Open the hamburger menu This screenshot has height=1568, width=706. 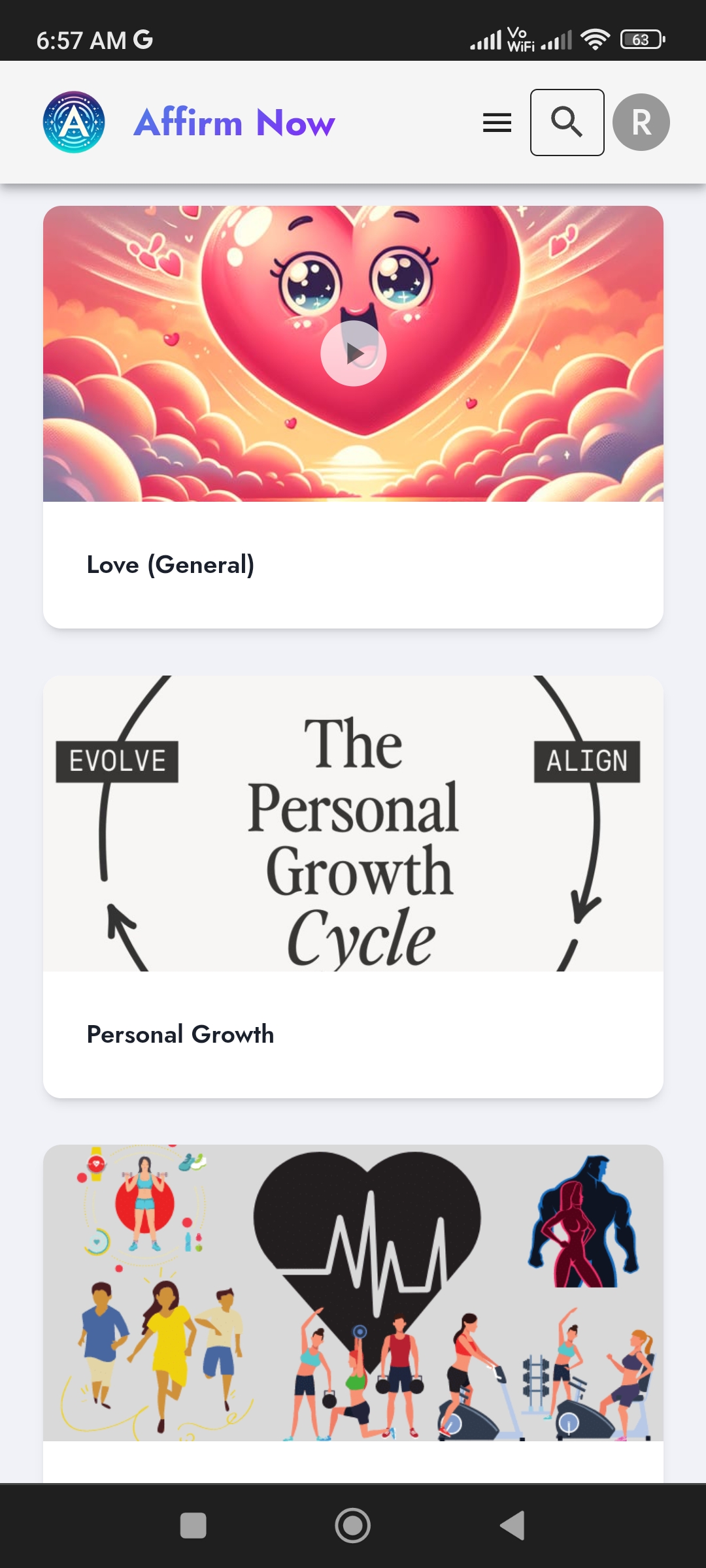(x=497, y=122)
